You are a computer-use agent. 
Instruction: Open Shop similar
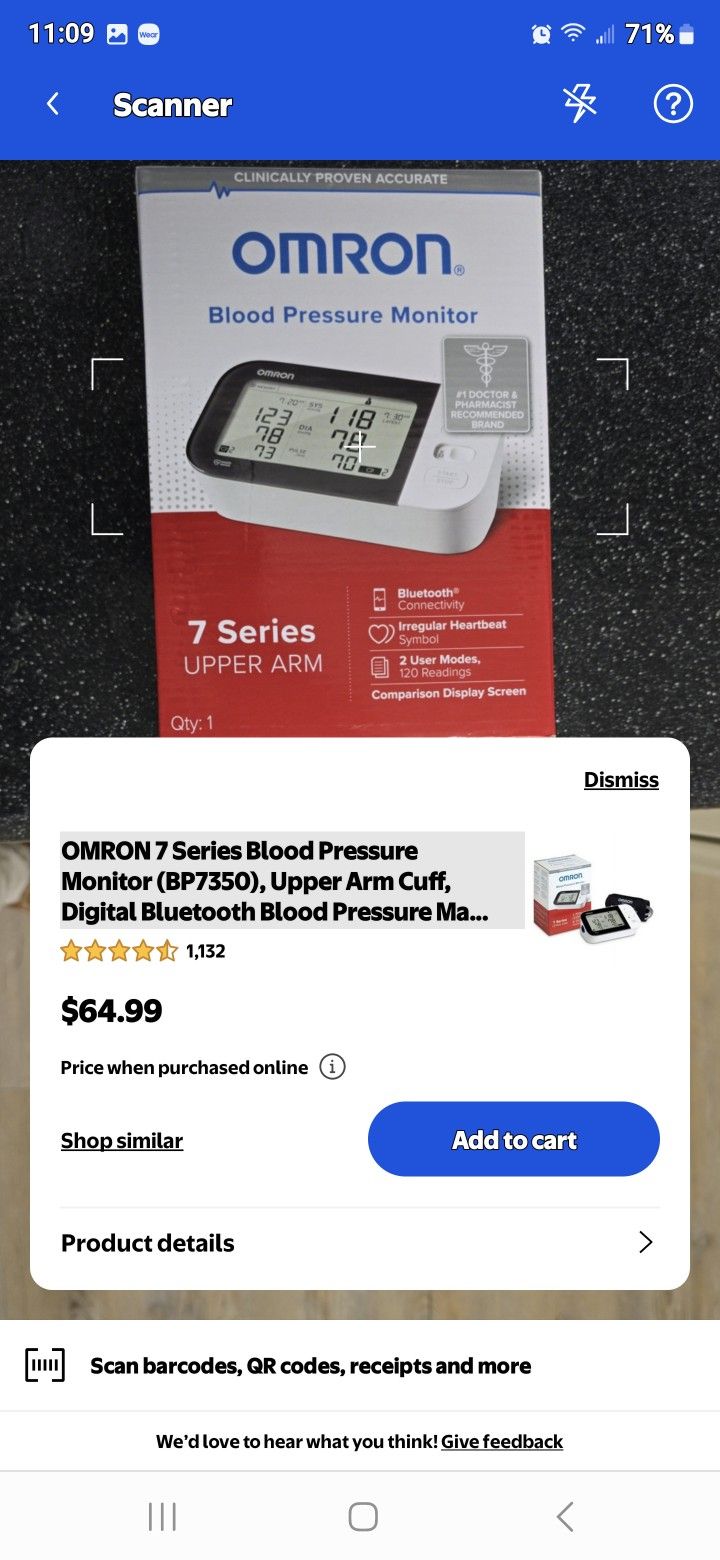(121, 1140)
